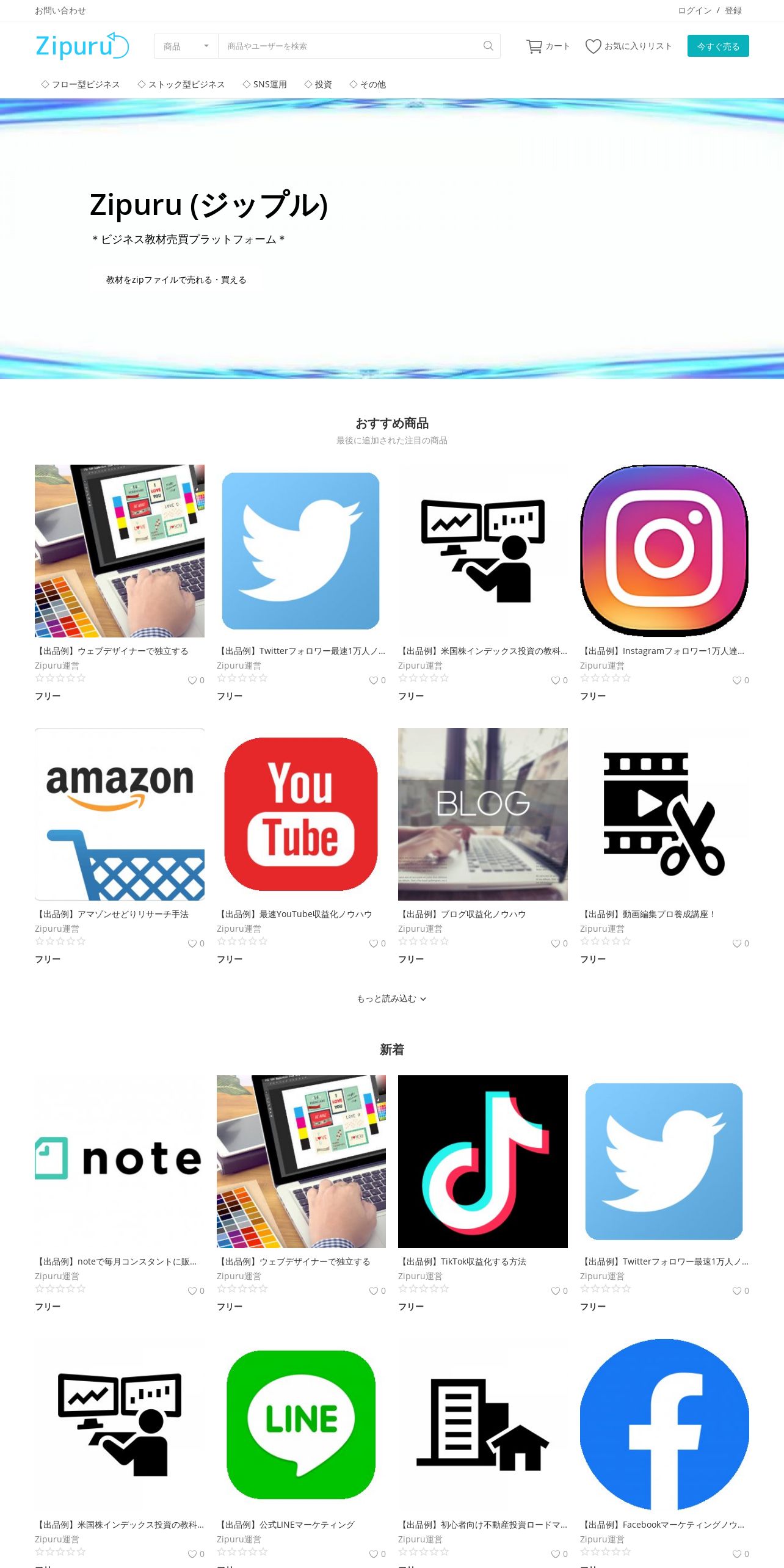
Task: Open the お問い合わせ contact link
Action: 60,10
